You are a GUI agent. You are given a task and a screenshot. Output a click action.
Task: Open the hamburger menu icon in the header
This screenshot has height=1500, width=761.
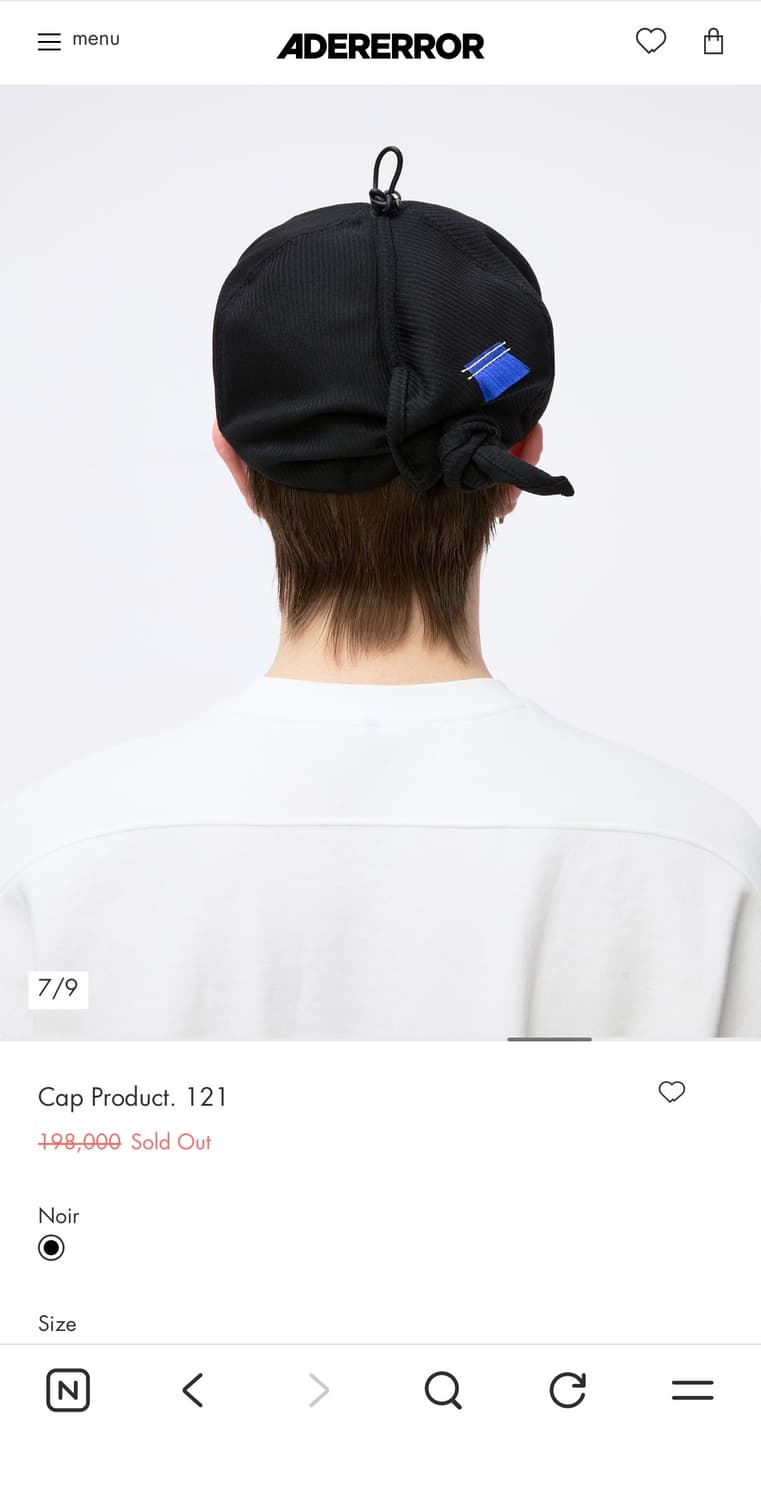pyautogui.click(x=49, y=41)
